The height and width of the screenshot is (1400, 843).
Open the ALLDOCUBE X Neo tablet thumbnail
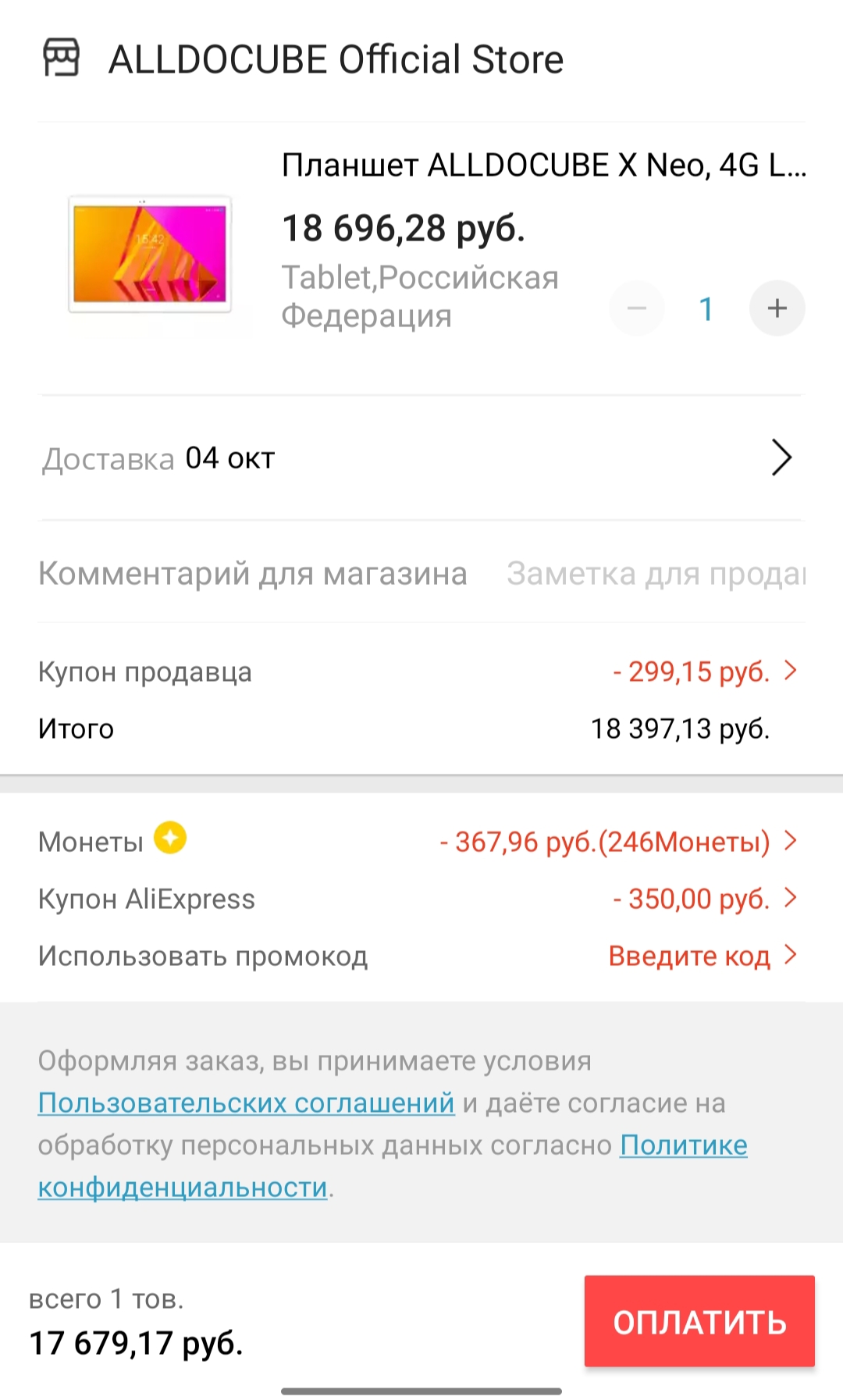pyautogui.click(x=150, y=255)
